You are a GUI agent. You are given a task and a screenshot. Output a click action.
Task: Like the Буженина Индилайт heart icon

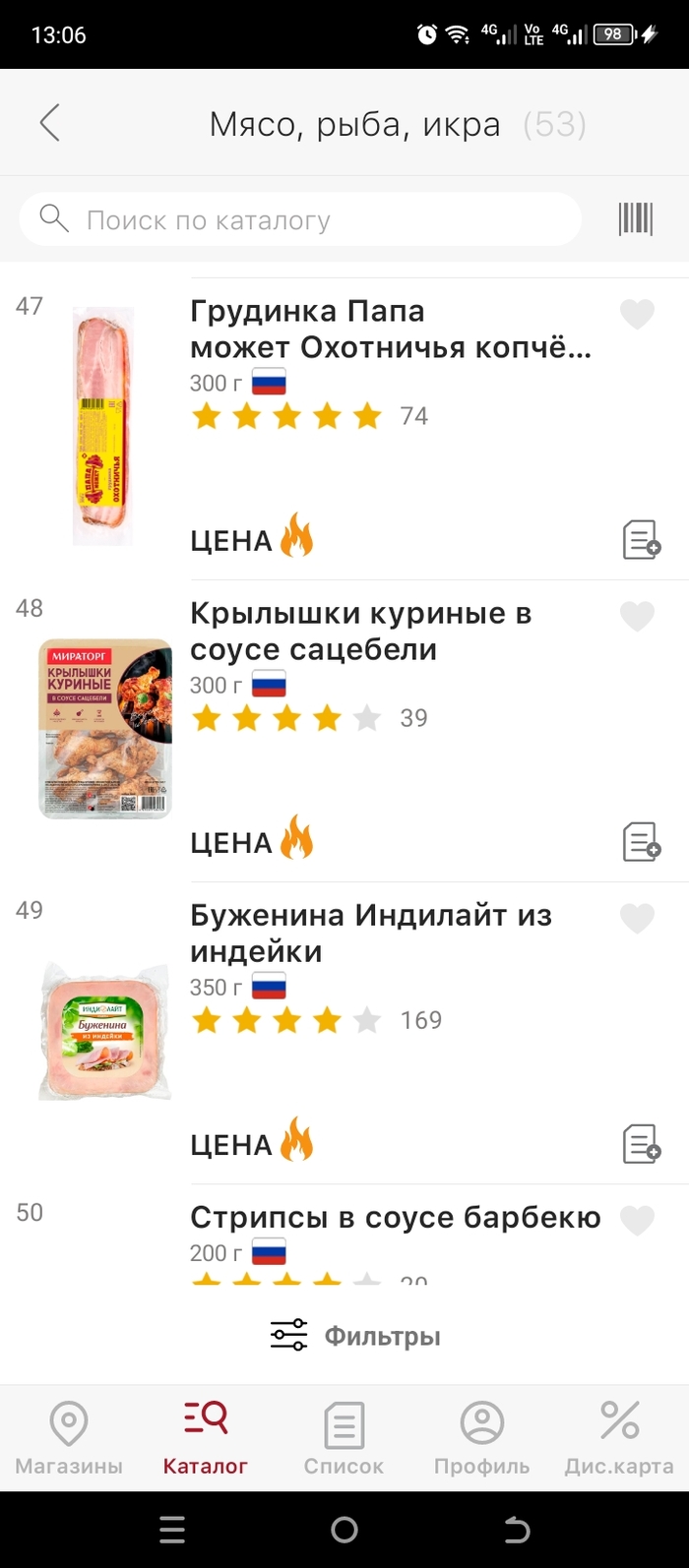pyautogui.click(x=637, y=919)
